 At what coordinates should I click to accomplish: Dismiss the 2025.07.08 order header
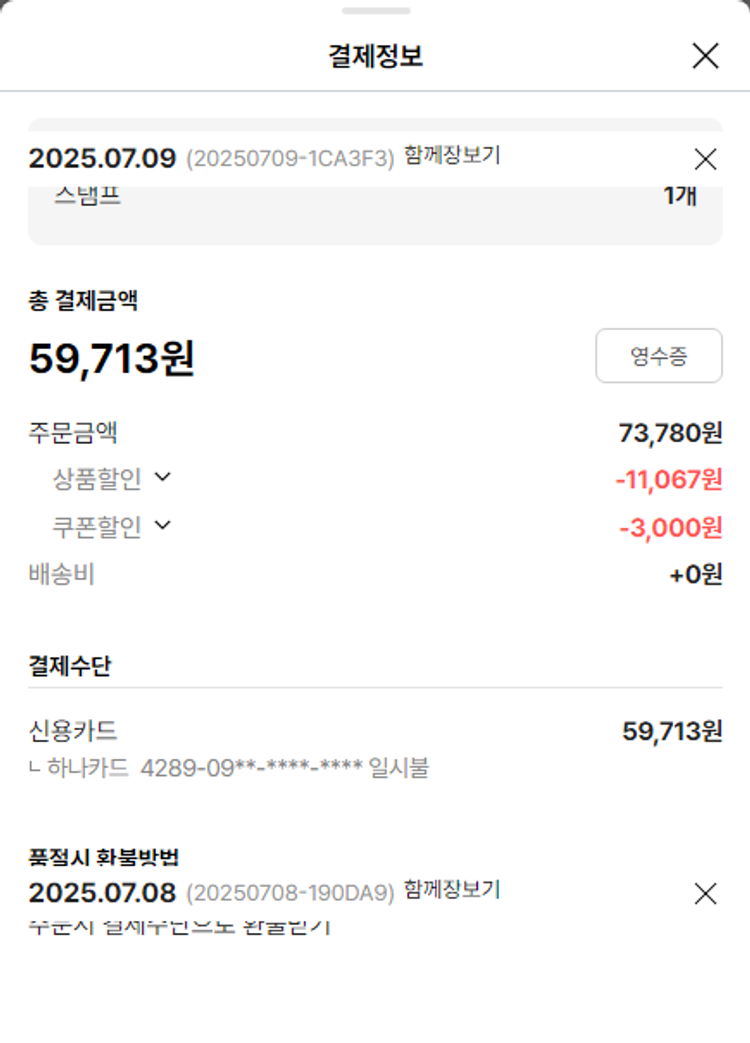(705, 893)
